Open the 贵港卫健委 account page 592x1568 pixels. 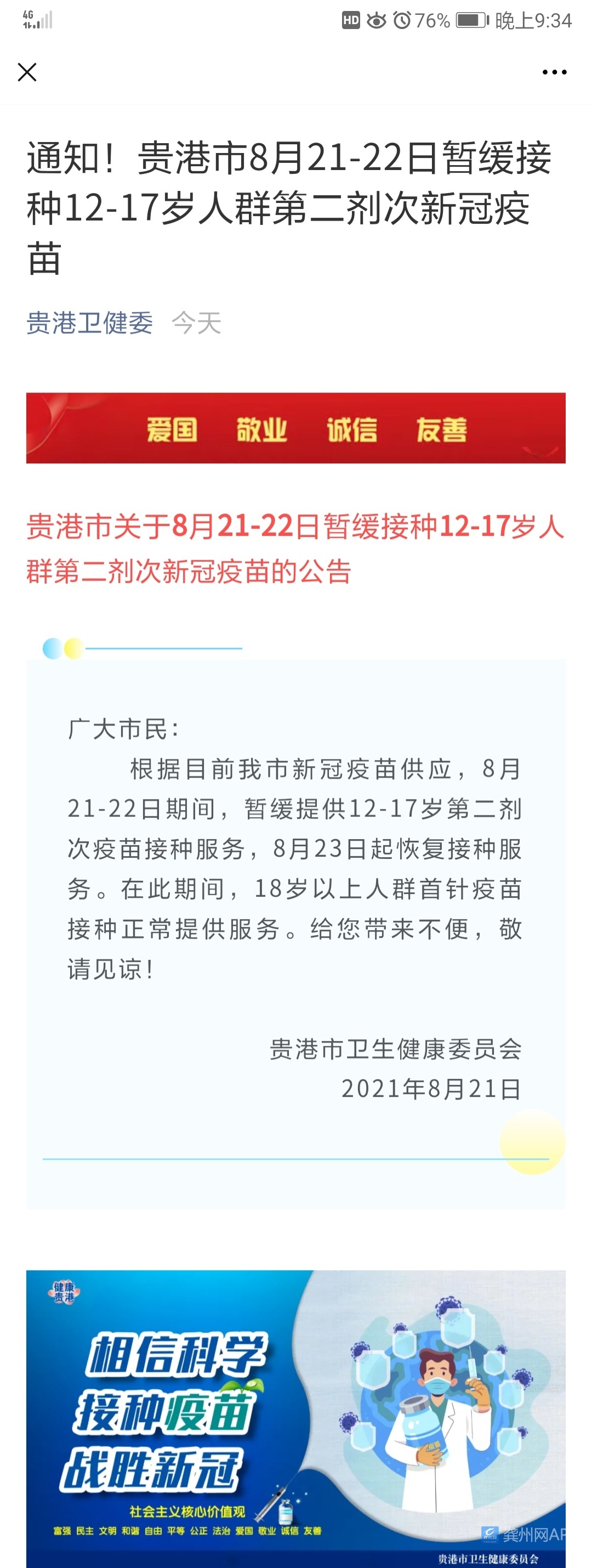pos(89,322)
